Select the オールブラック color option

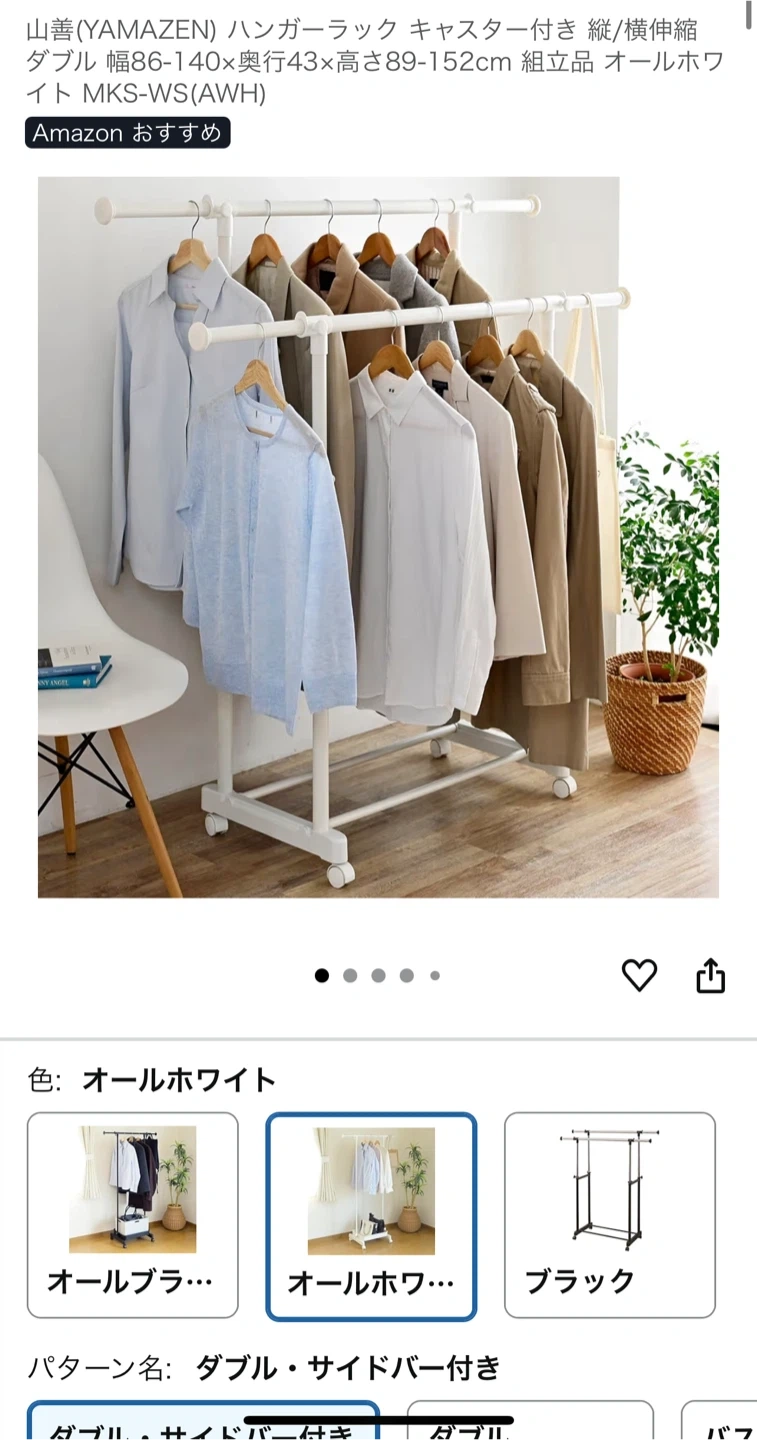point(133,1214)
